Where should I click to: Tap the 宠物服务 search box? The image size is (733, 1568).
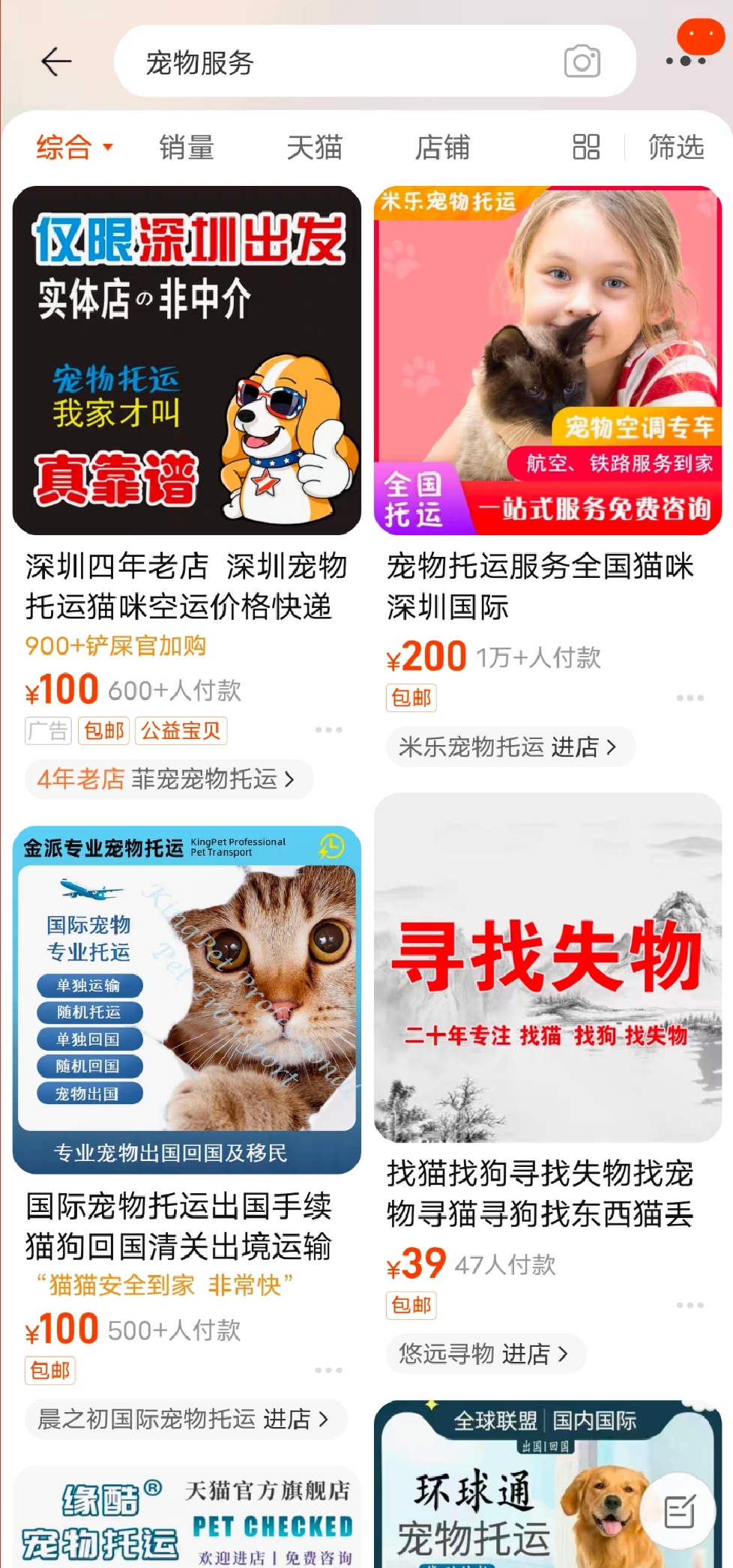coord(337,62)
